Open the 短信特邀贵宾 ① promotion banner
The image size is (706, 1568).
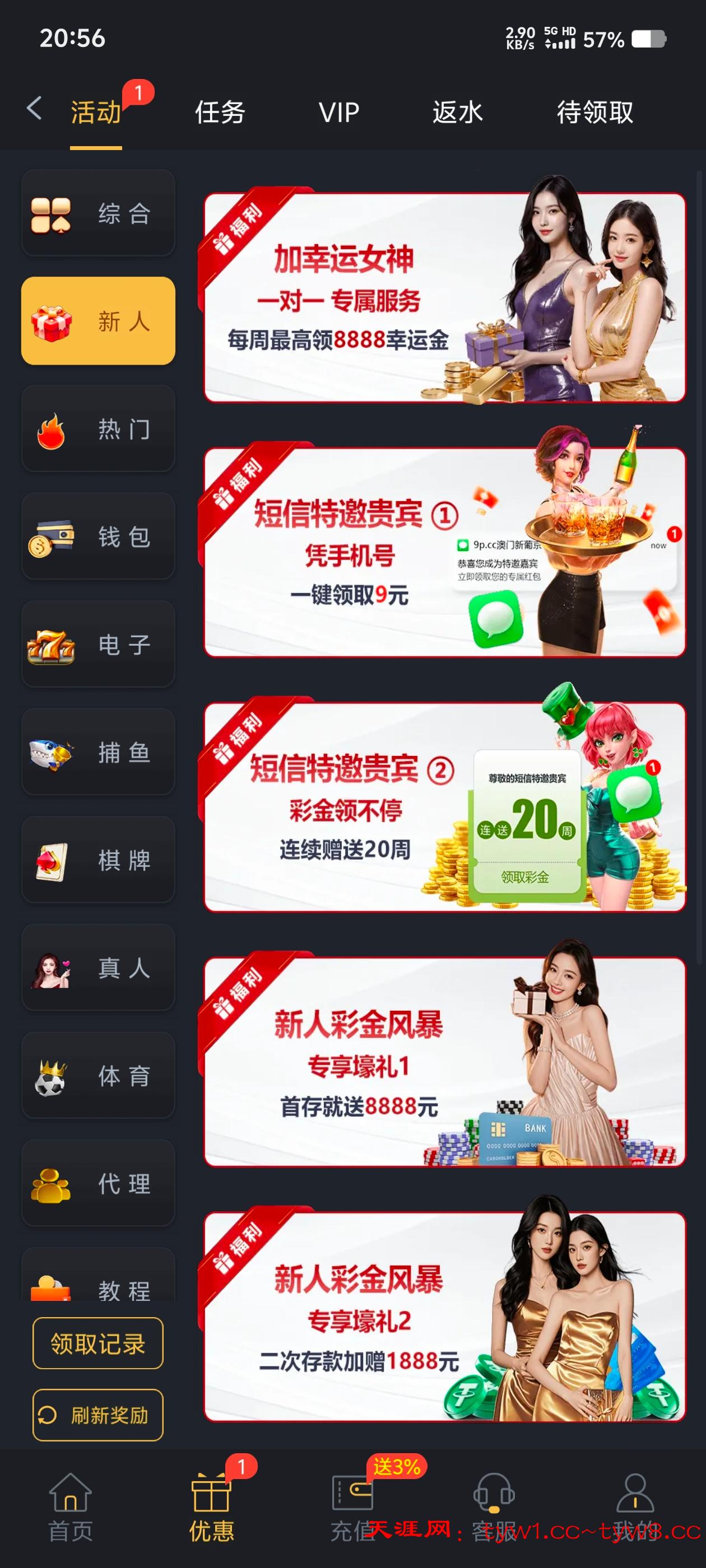point(445,553)
